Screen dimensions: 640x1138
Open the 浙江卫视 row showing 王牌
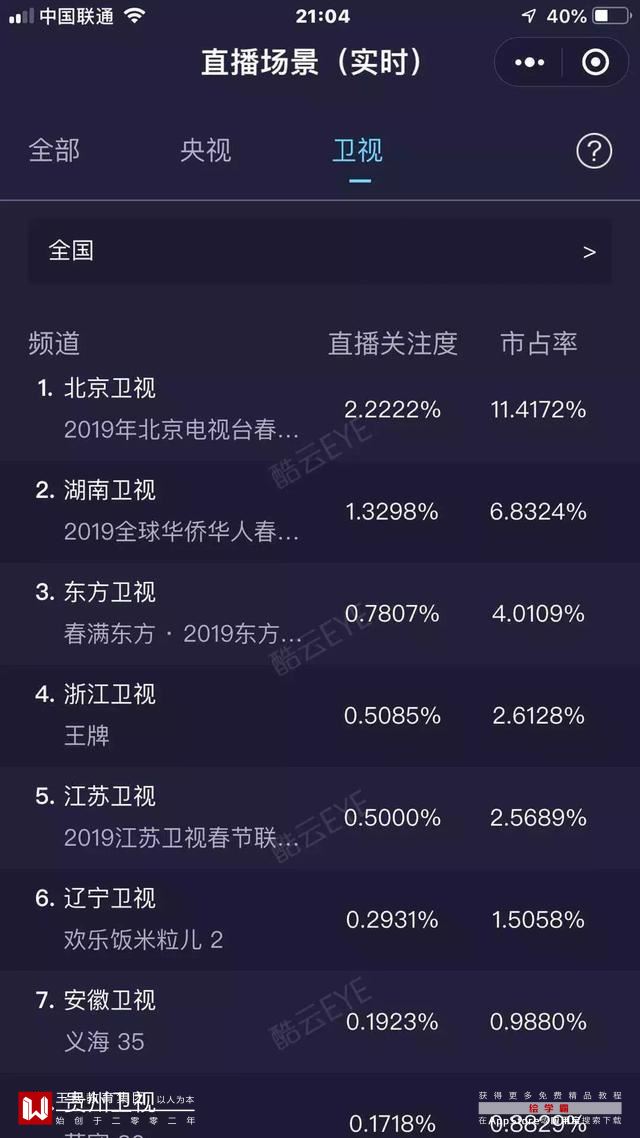[320, 715]
